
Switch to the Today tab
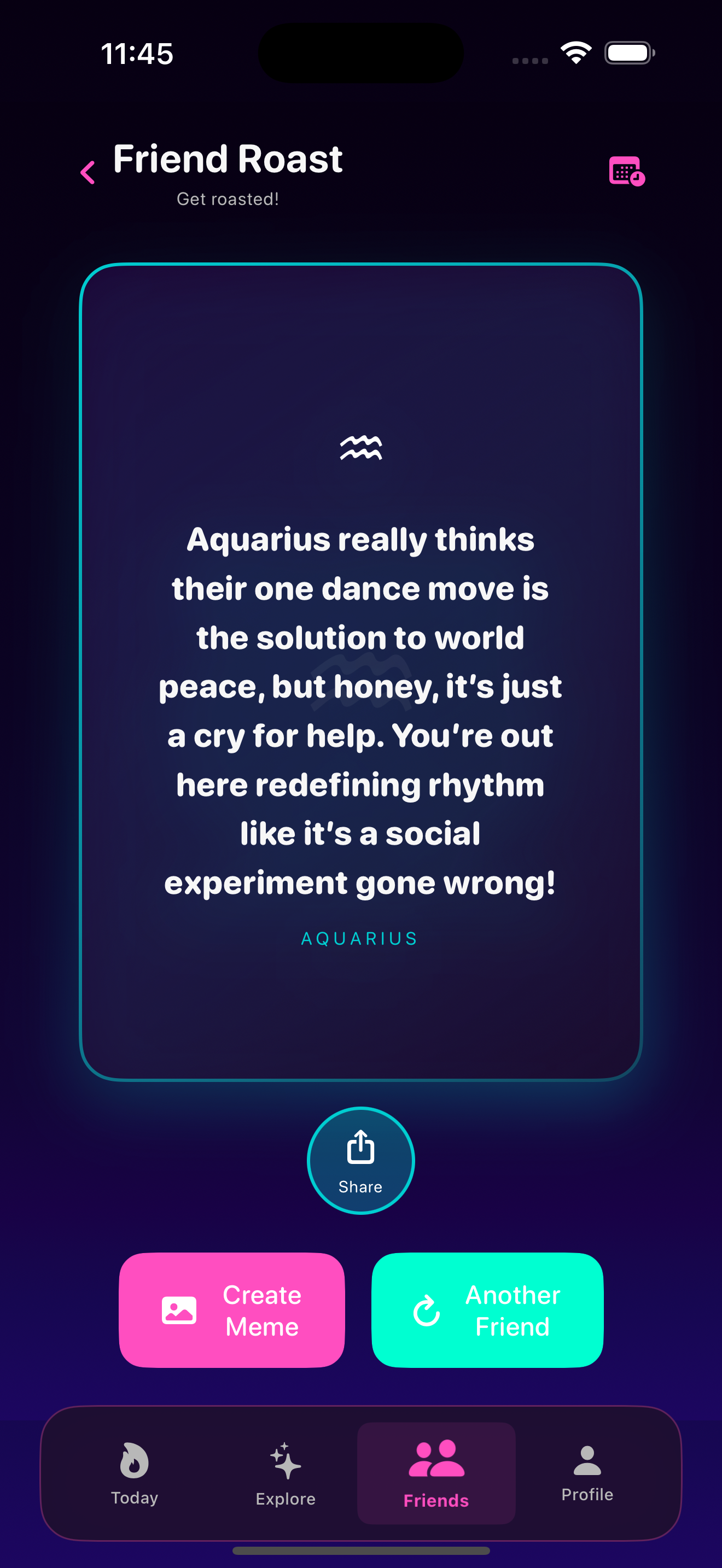tap(135, 1472)
